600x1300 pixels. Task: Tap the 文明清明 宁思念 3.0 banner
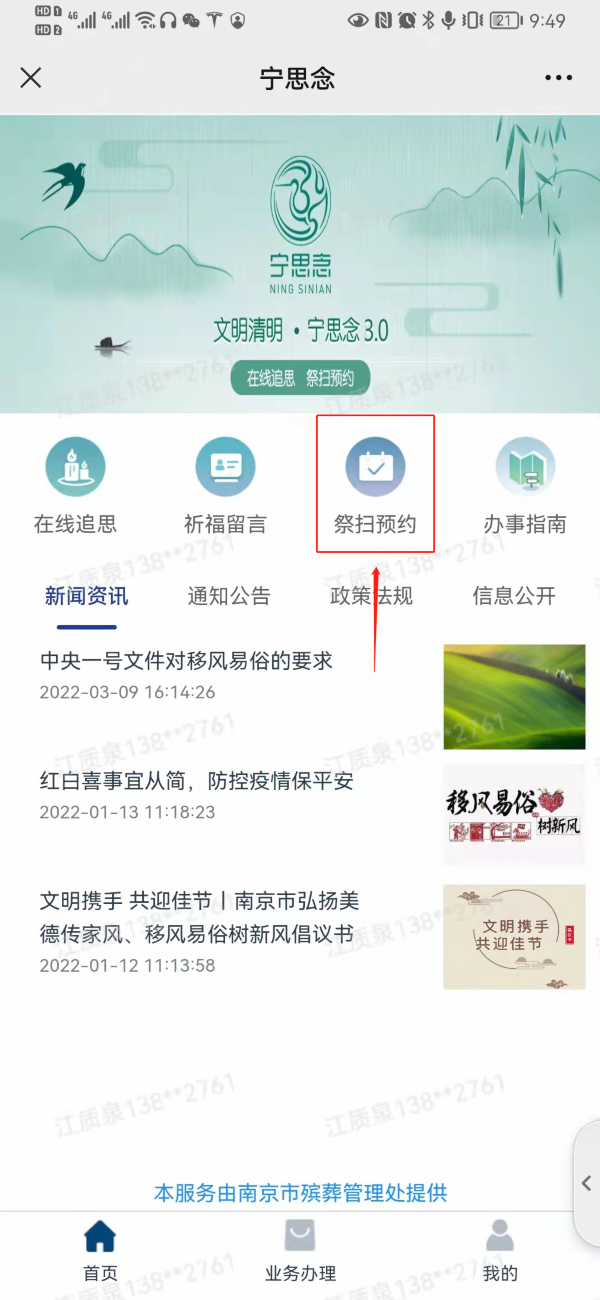click(300, 264)
